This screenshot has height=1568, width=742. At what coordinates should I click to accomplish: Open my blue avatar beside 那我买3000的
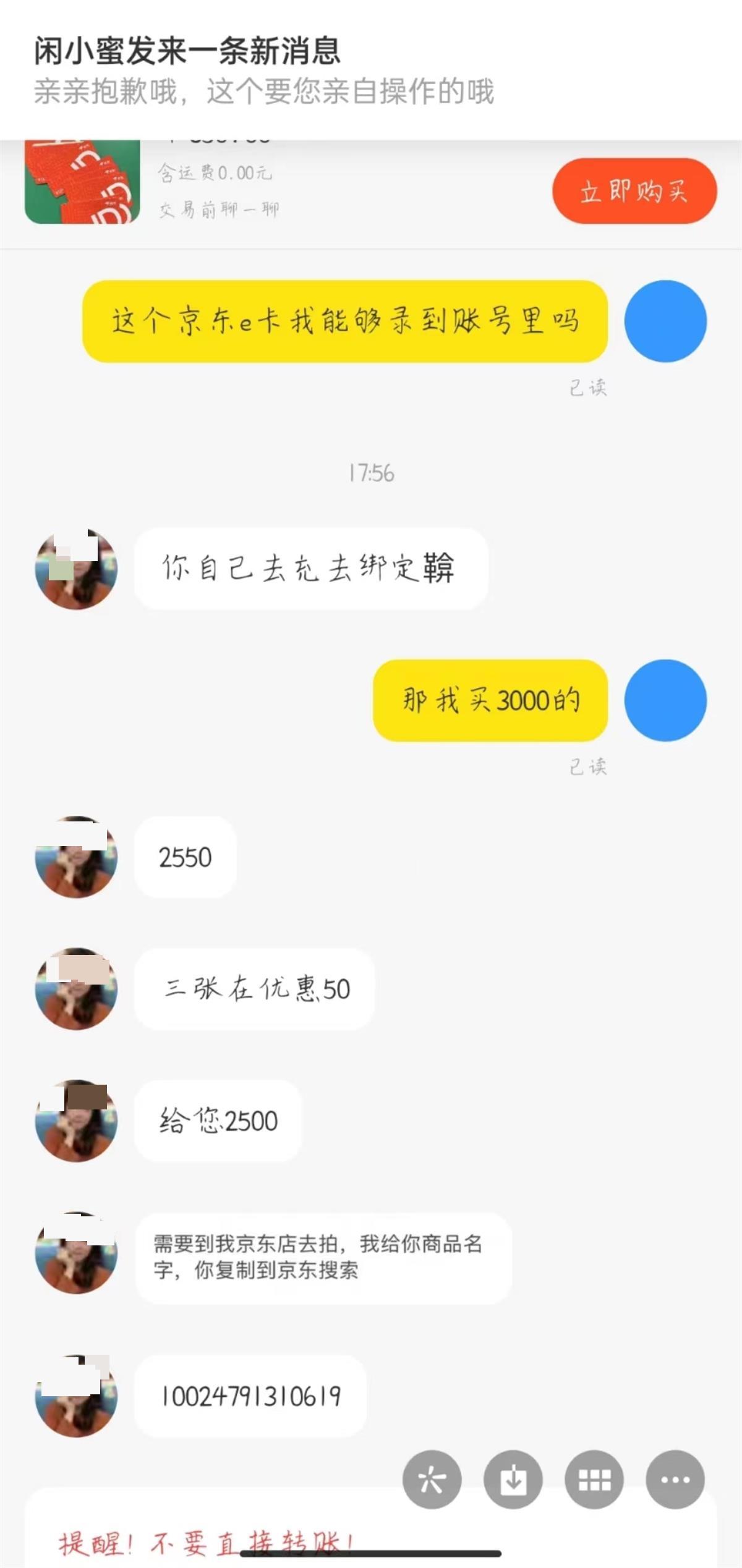[665, 700]
